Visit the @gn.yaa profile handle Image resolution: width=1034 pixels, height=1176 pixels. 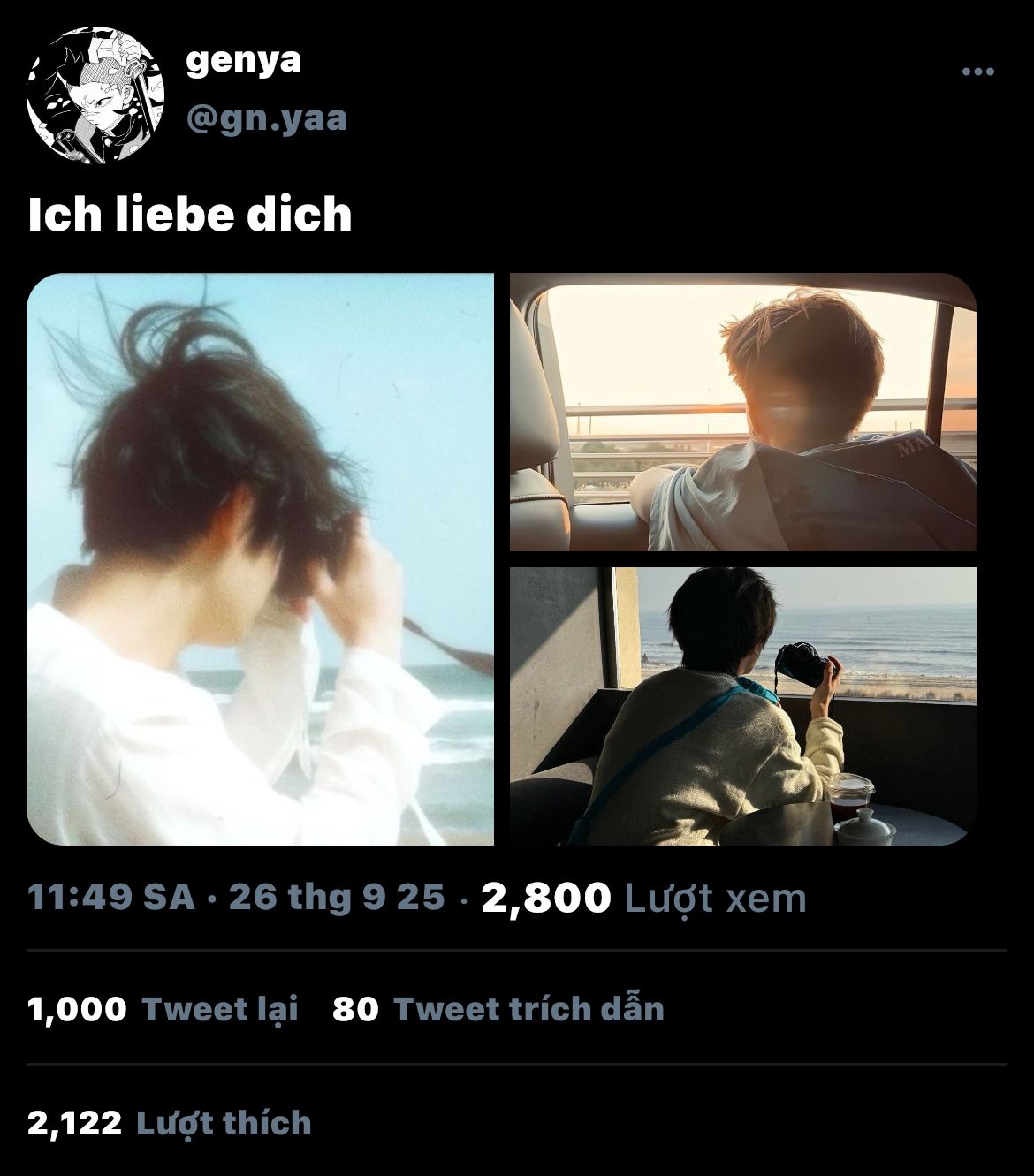(267, 118)
